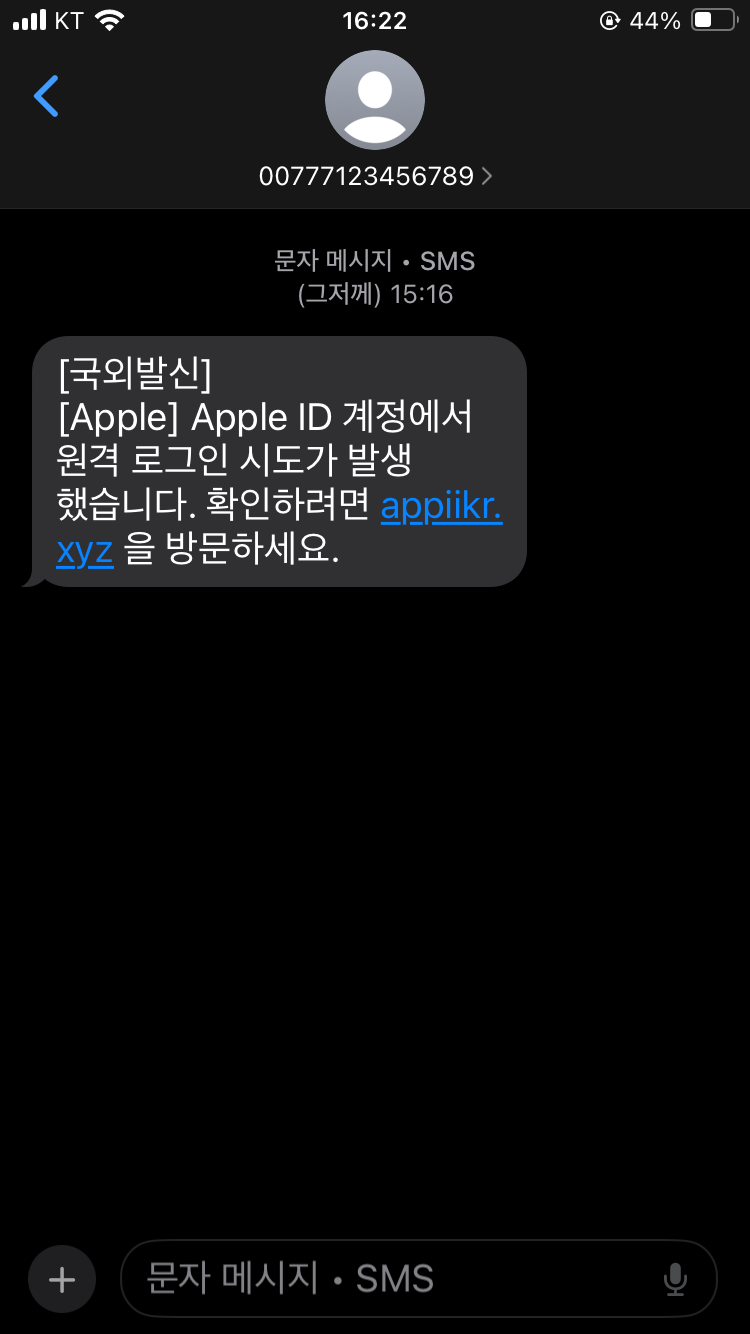Go back to the message list

click(x=46, y=97)
